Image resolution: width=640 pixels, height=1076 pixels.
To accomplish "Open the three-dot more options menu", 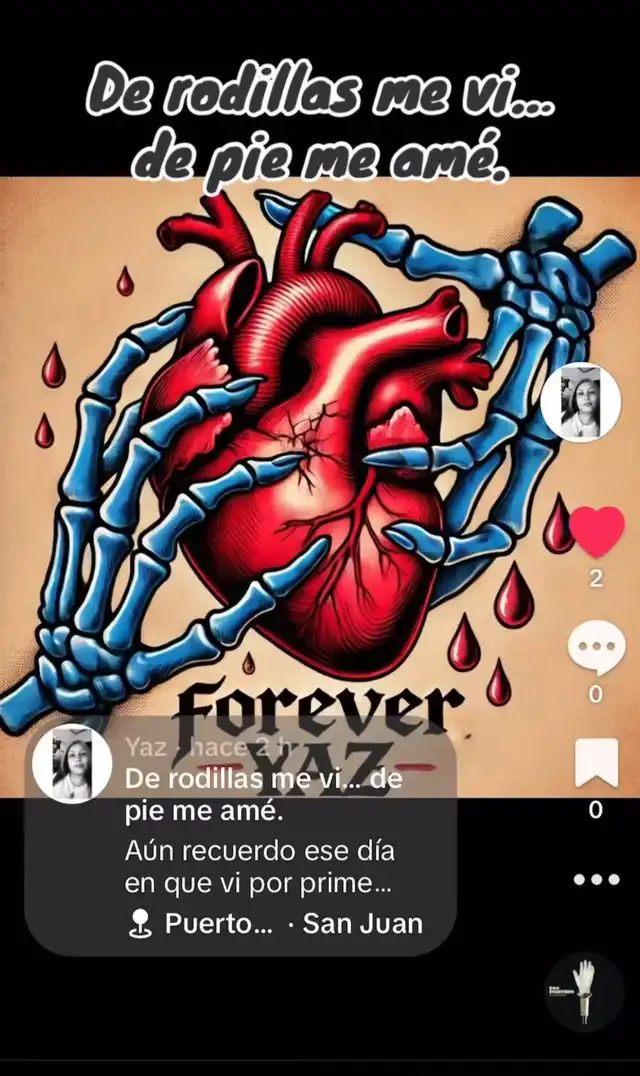I will [x=596, y=879].
